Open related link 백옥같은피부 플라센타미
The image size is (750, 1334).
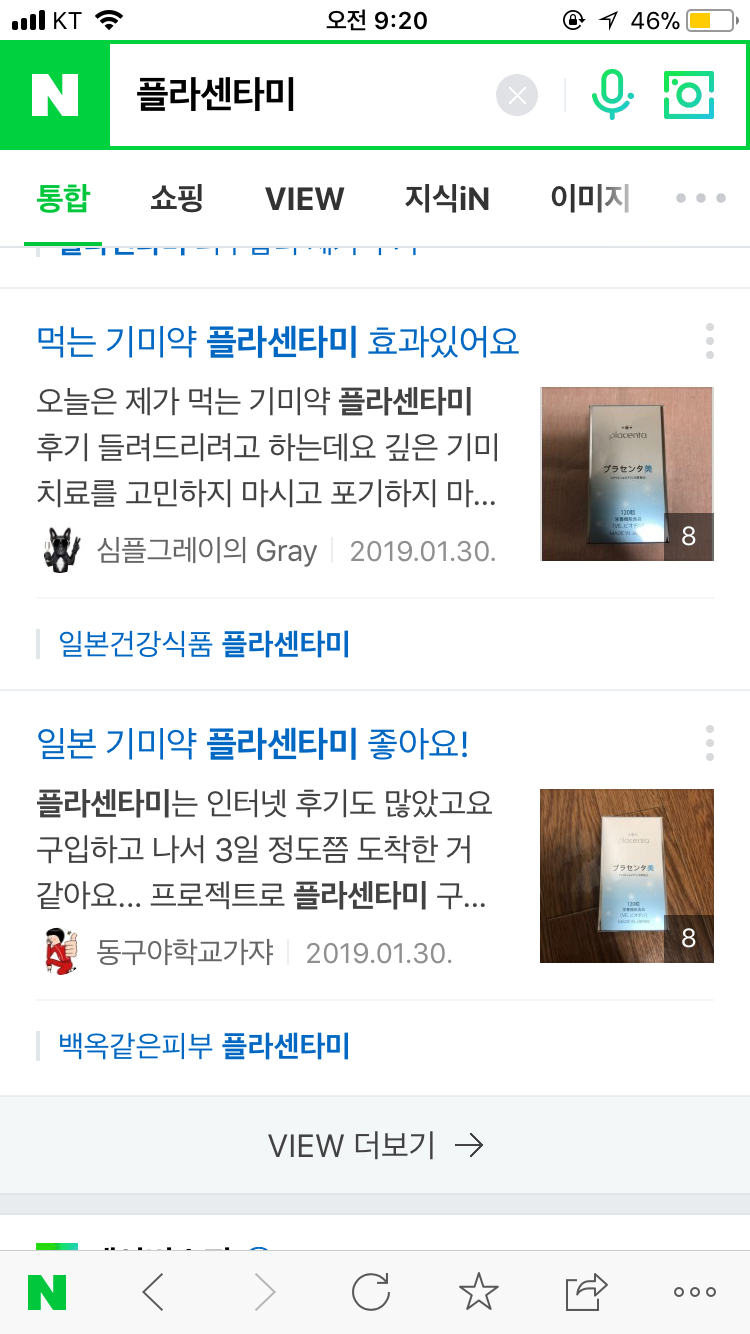click(204, 1046)
